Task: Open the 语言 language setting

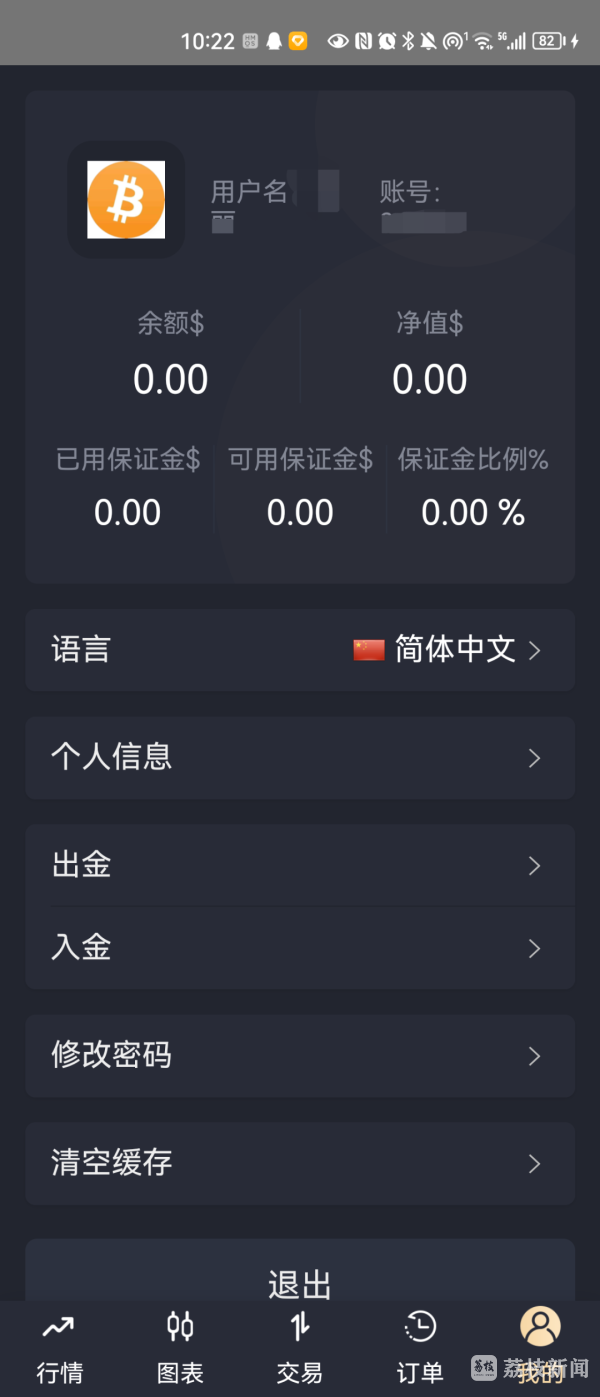Action: pos(300,650)
